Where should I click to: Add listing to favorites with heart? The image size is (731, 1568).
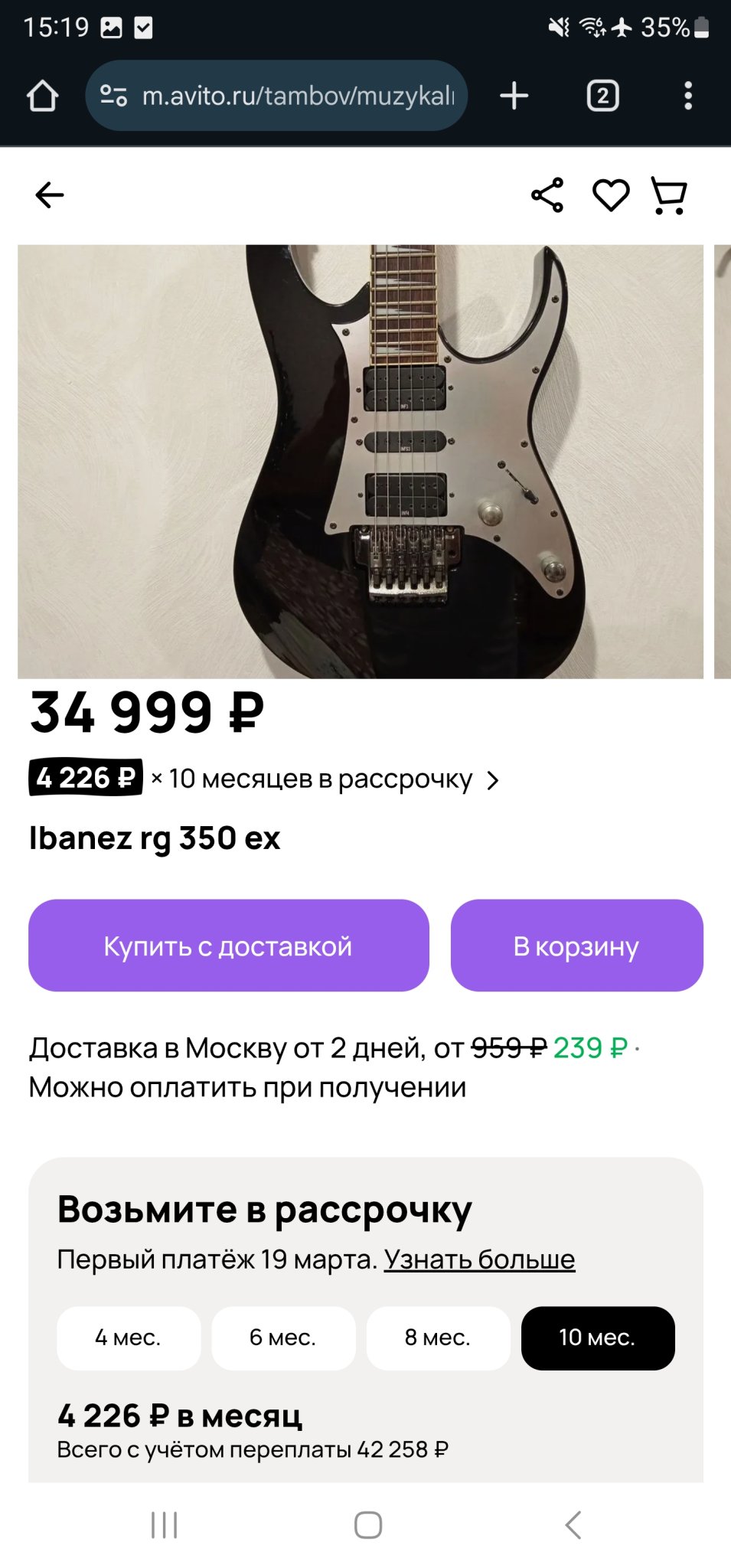click(611, 195)
